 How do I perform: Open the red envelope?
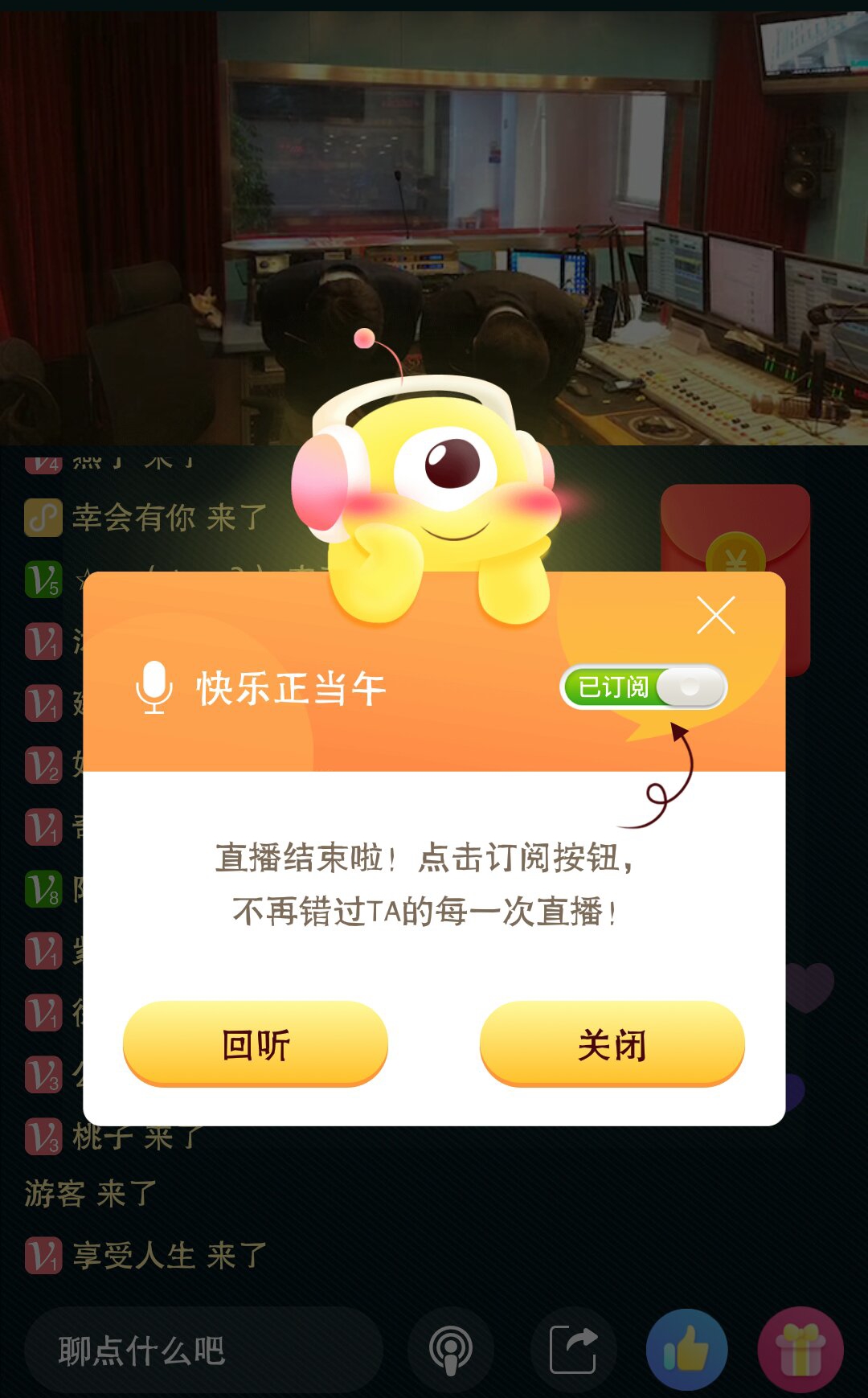tap(735, 531)
